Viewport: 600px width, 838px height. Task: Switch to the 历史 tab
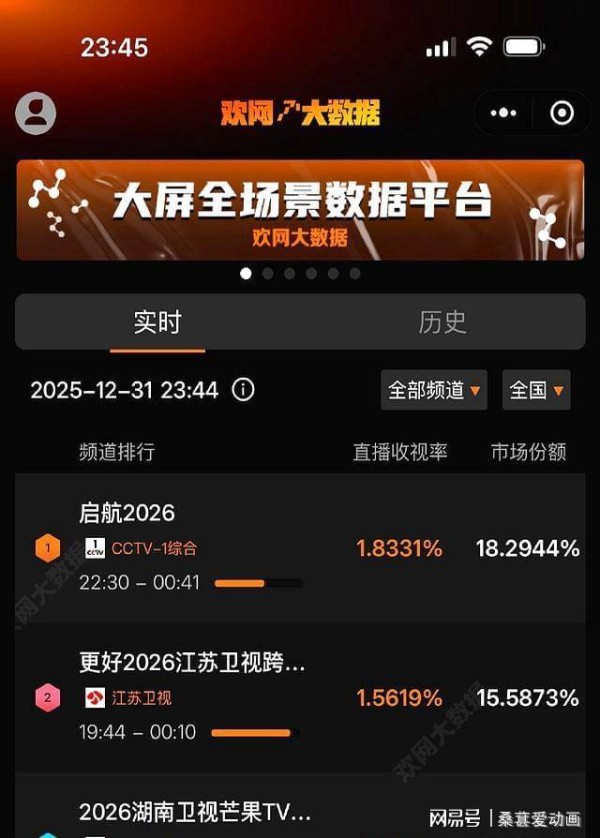(442, 323)
